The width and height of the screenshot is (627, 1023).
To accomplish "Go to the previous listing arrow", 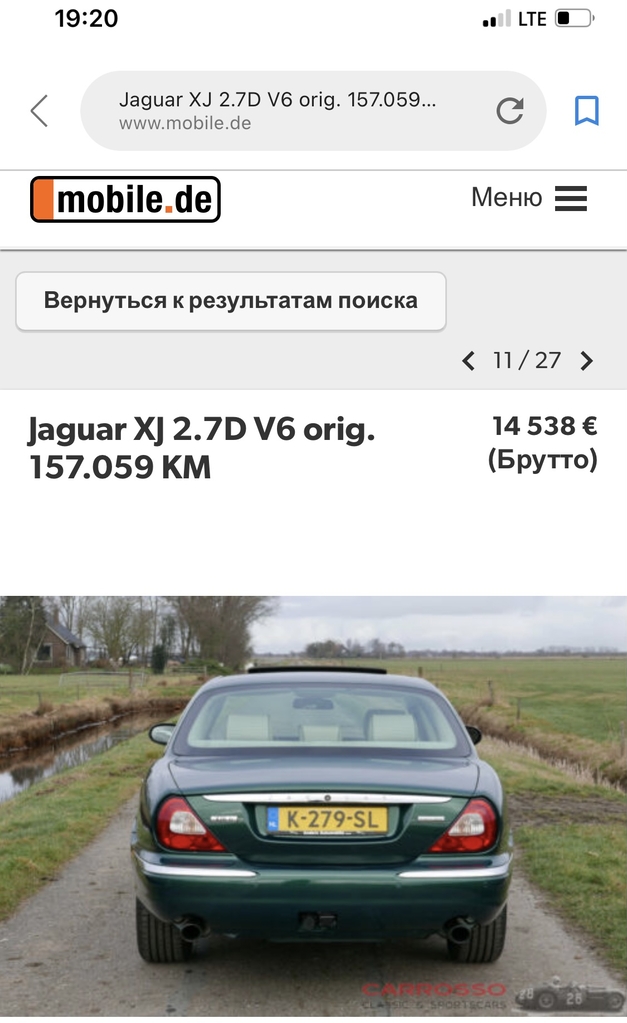I will [468, 361].
